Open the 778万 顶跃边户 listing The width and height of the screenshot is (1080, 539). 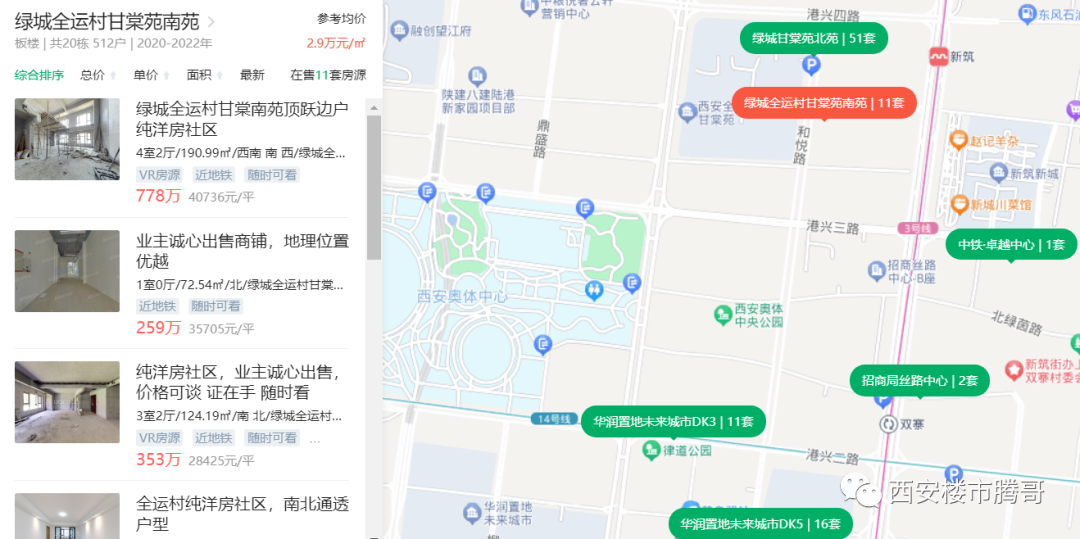242,119
